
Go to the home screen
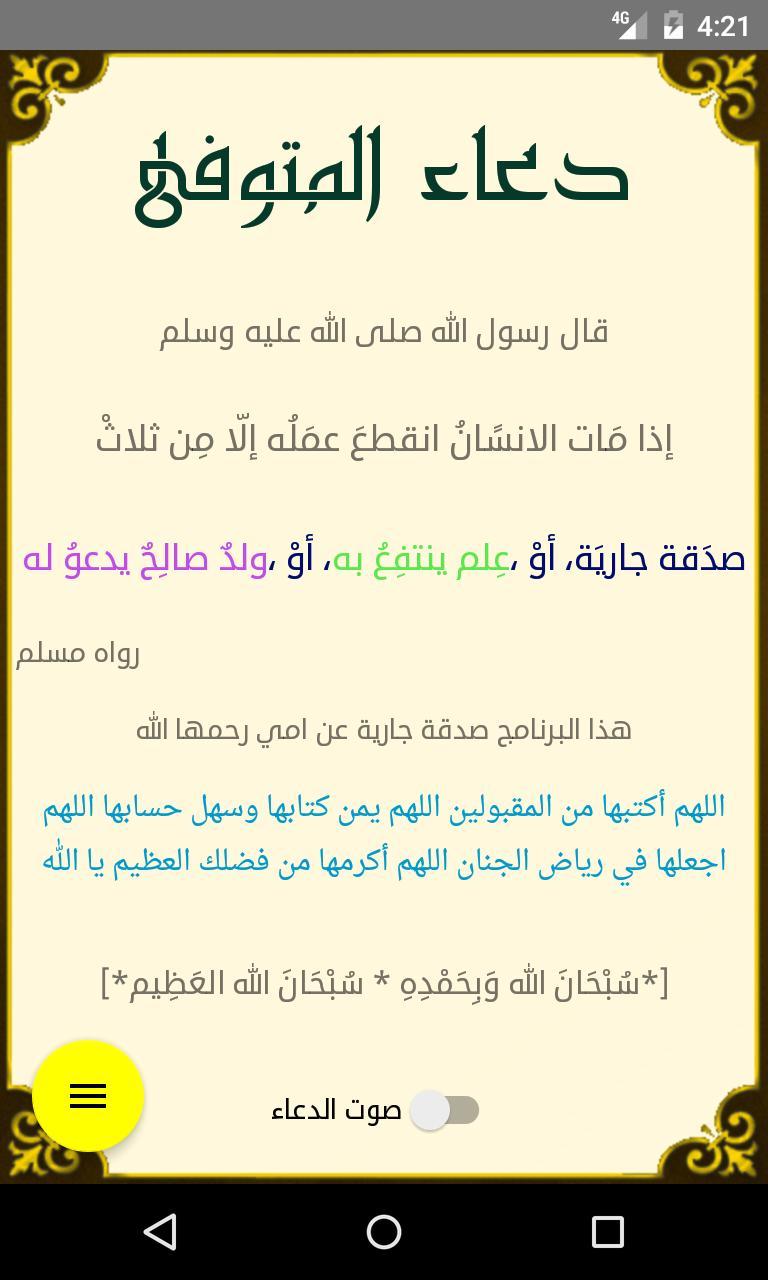pos(384,1232)
